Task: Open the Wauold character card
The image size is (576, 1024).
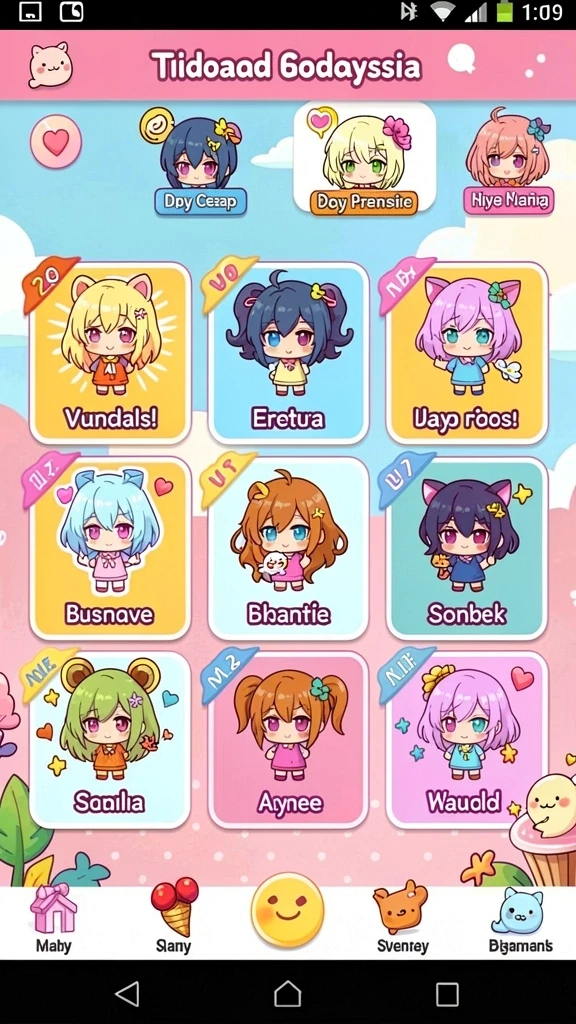Action: [x=466, y=739]
